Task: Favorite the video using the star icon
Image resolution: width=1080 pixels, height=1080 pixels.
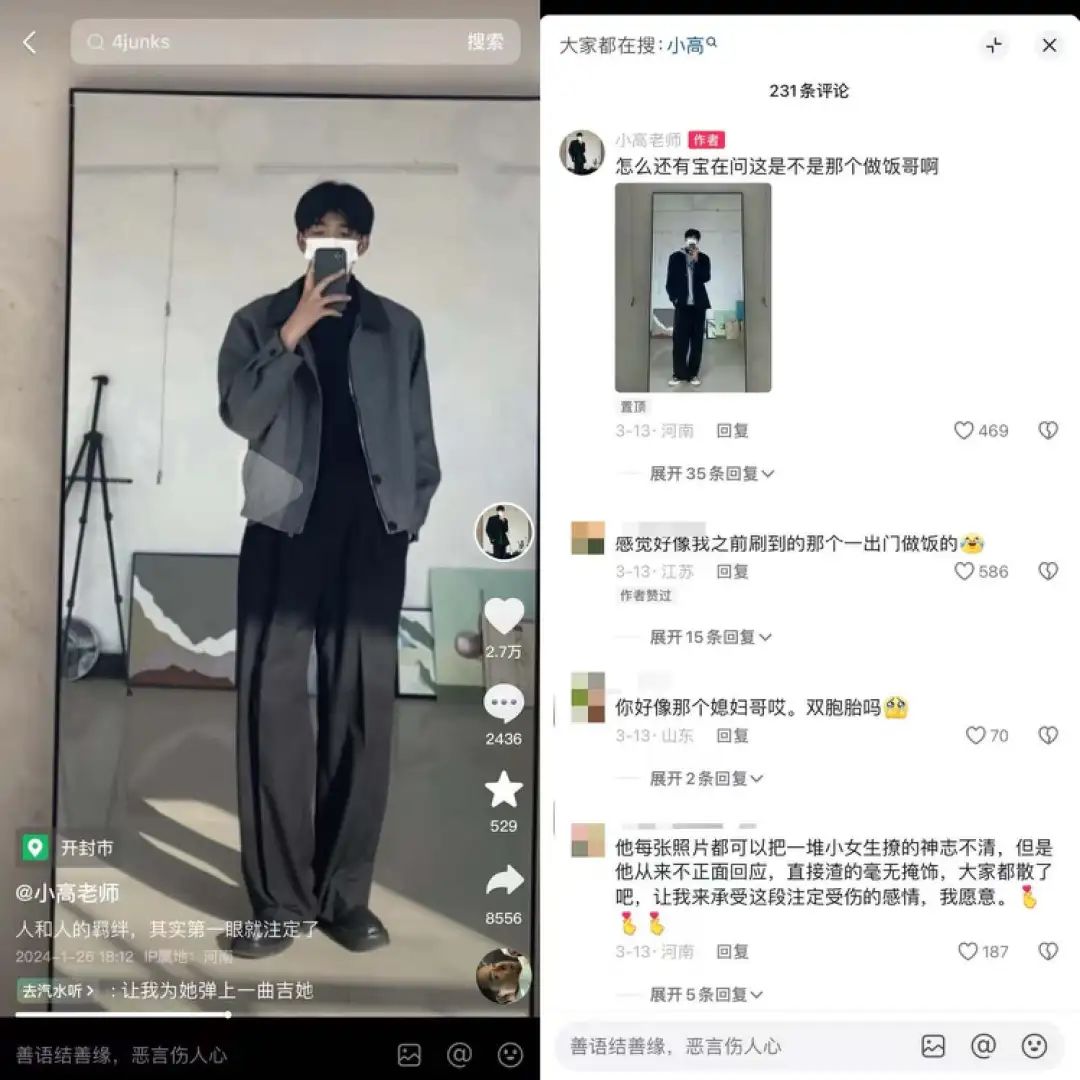Action: pos(503,790)
